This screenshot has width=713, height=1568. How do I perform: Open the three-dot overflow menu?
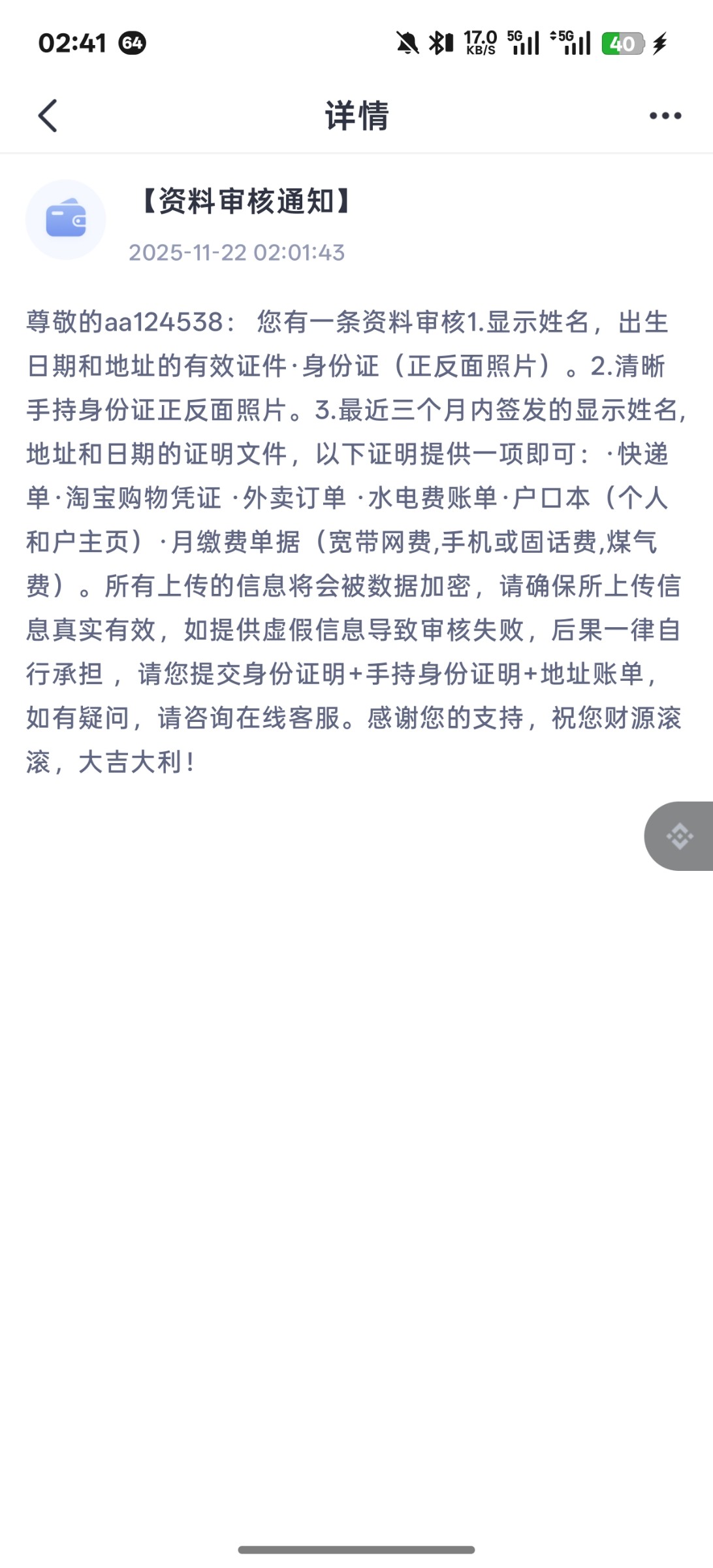[665, 116]
